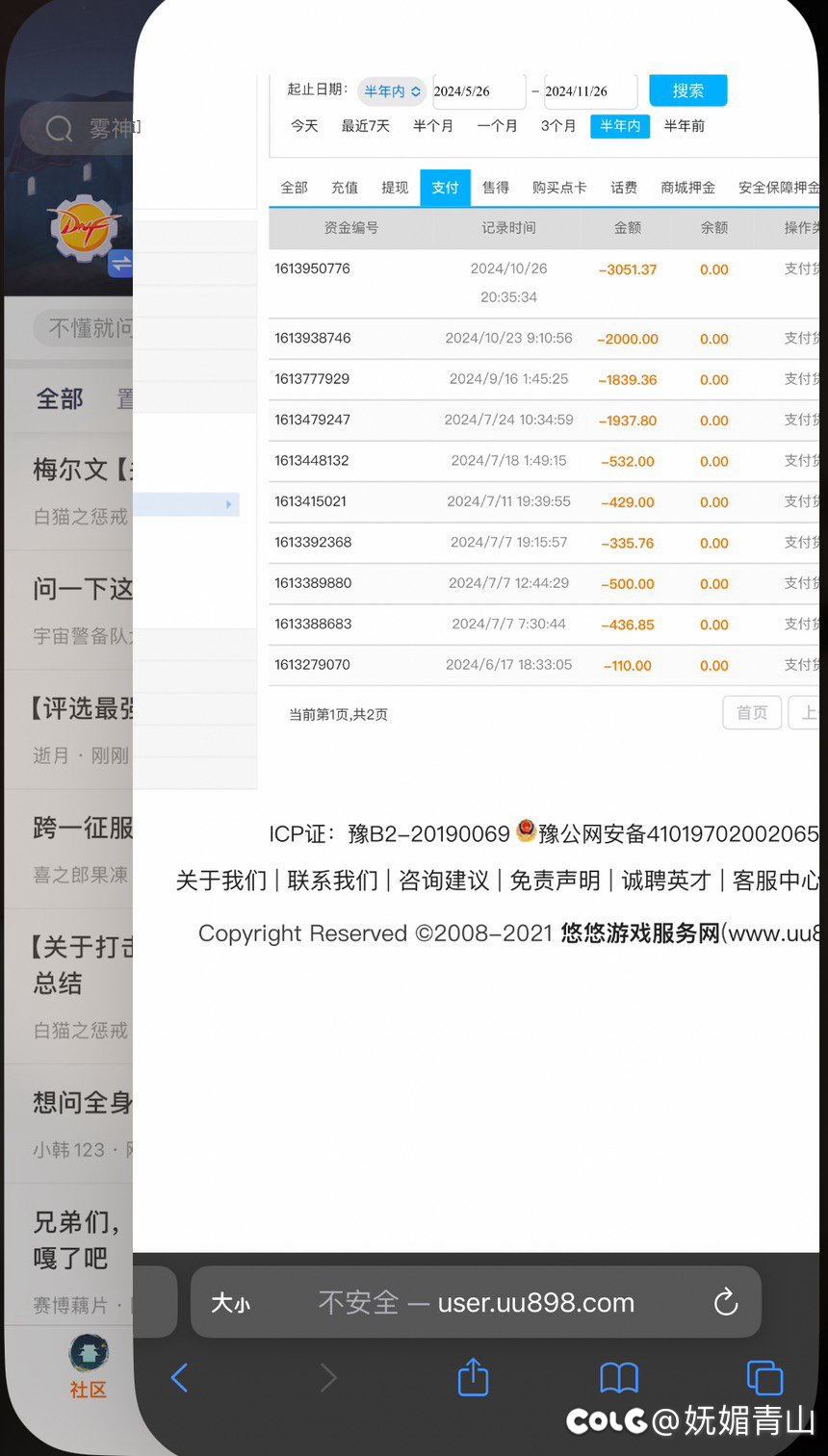828x1456 pixels.
Task: Go back to the previous page in Safari
Action: point(179,1377)
